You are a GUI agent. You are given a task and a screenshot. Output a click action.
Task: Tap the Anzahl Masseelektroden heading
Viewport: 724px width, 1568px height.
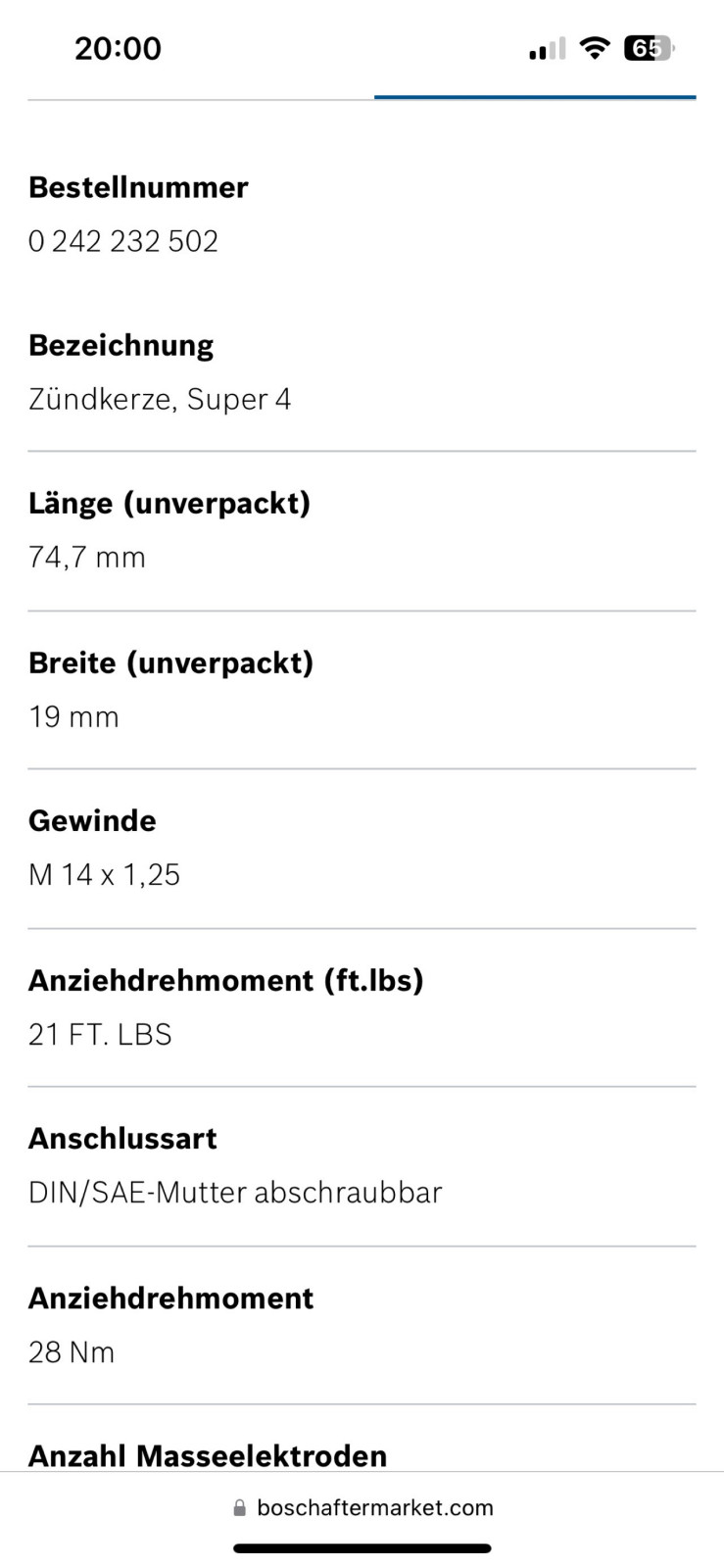(207, 1456)
